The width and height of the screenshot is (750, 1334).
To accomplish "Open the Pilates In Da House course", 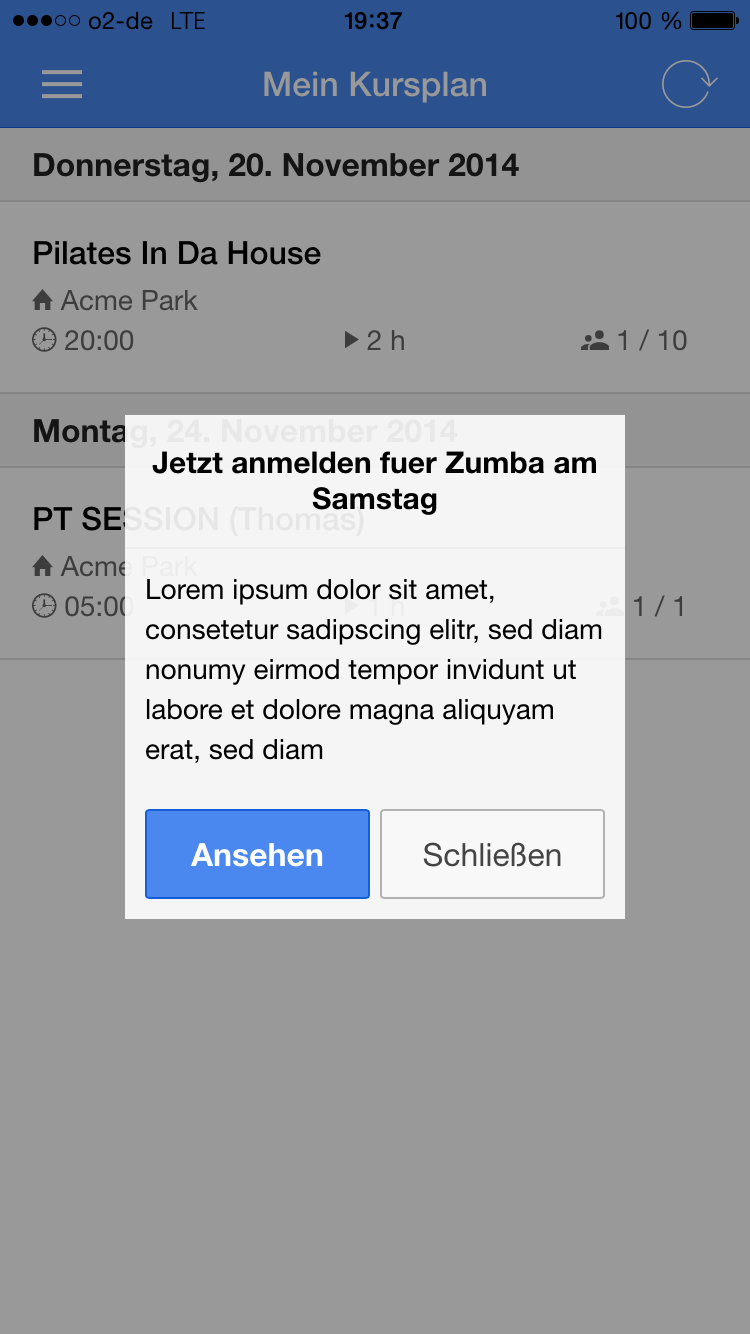I will [x=375, y=297].
